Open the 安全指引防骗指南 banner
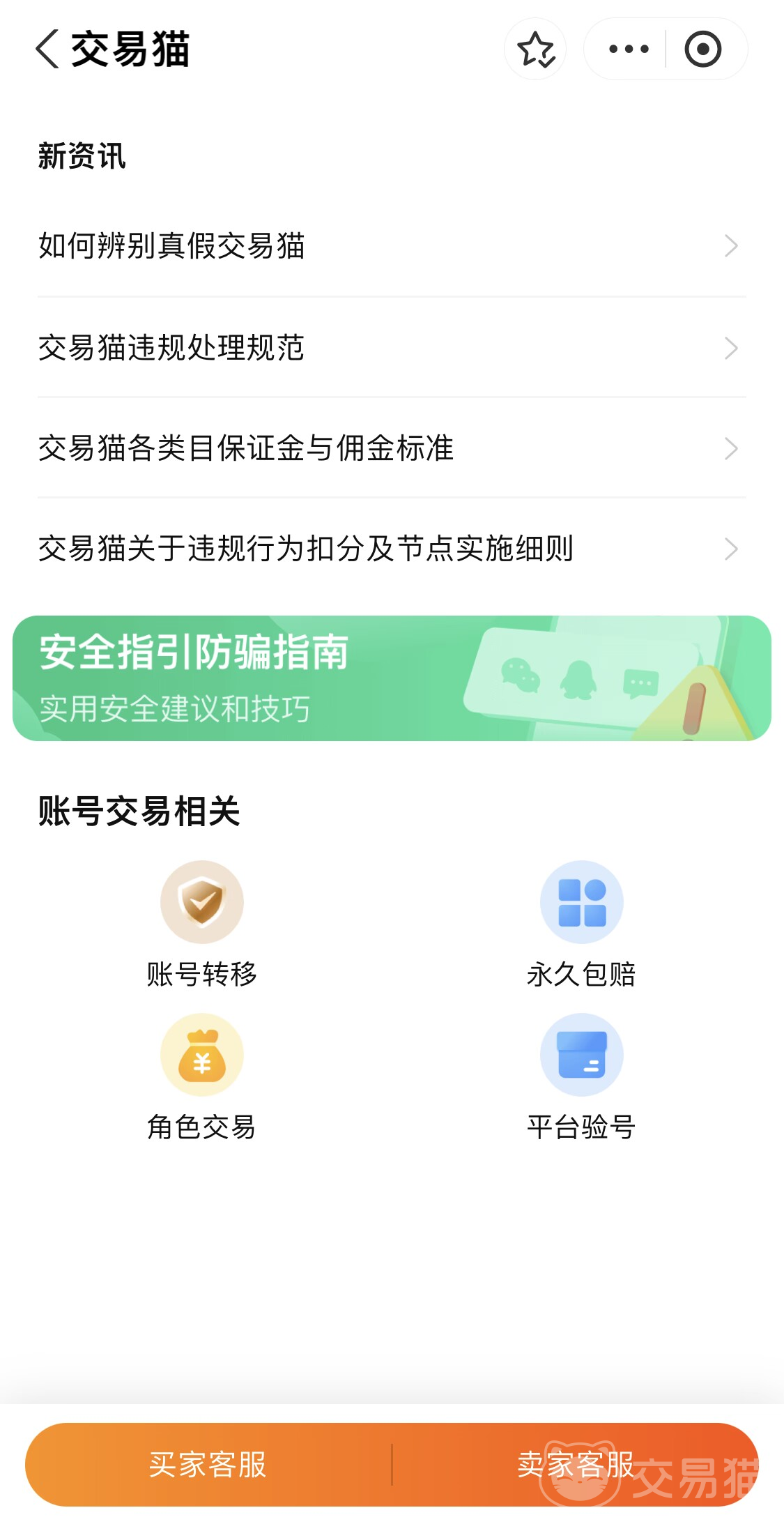 [392, 678]
